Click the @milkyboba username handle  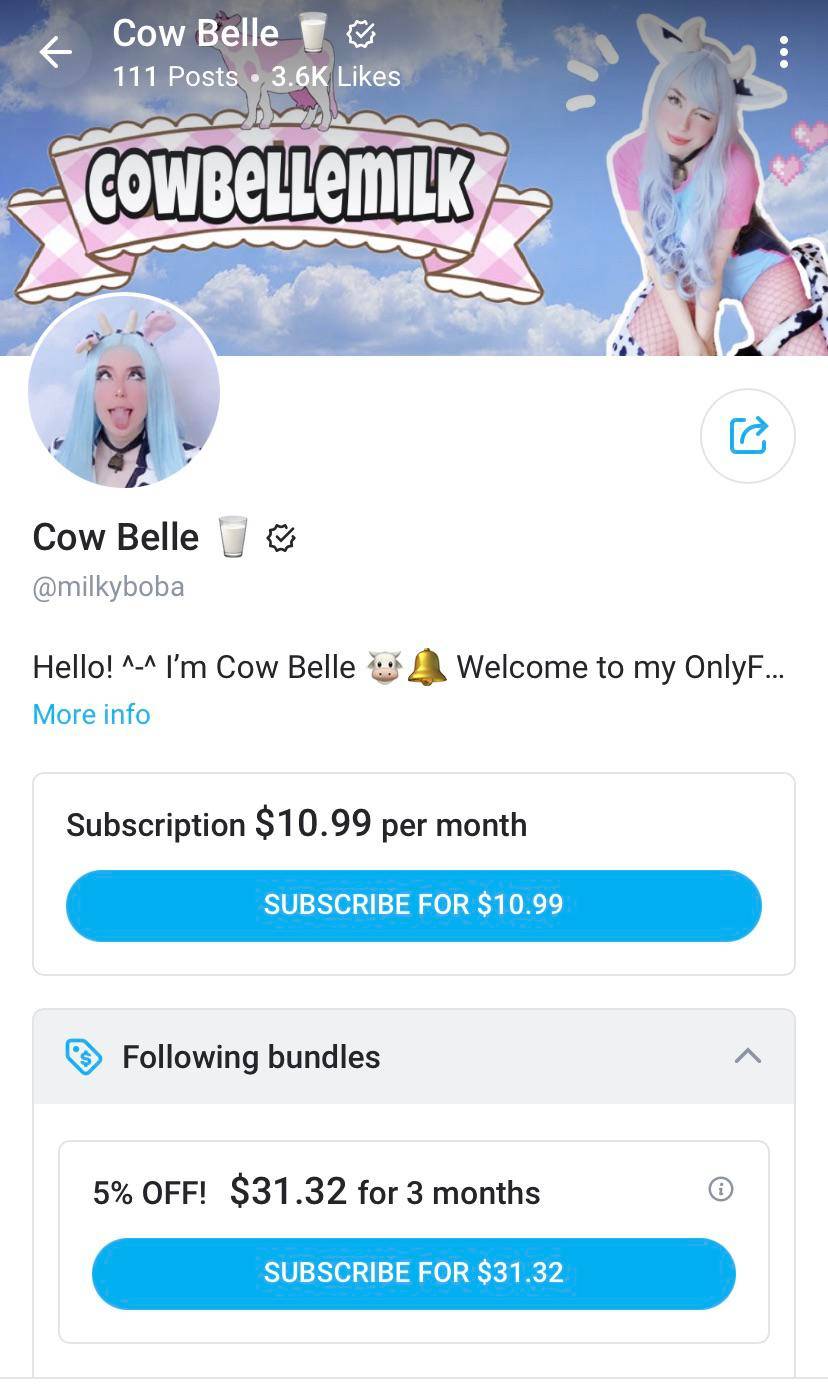(x=107, y=587)
